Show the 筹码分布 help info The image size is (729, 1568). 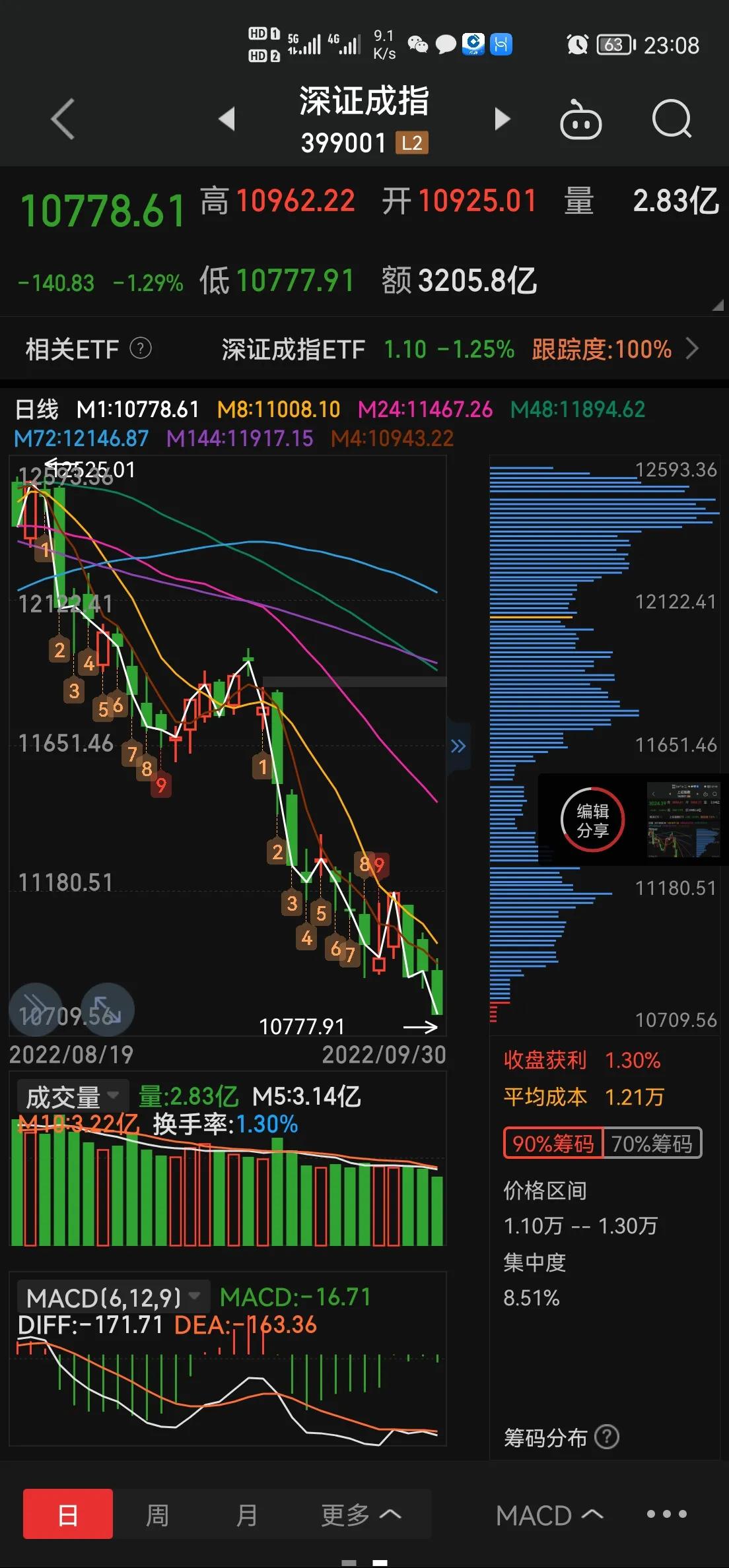click(x=607, y=1437)
